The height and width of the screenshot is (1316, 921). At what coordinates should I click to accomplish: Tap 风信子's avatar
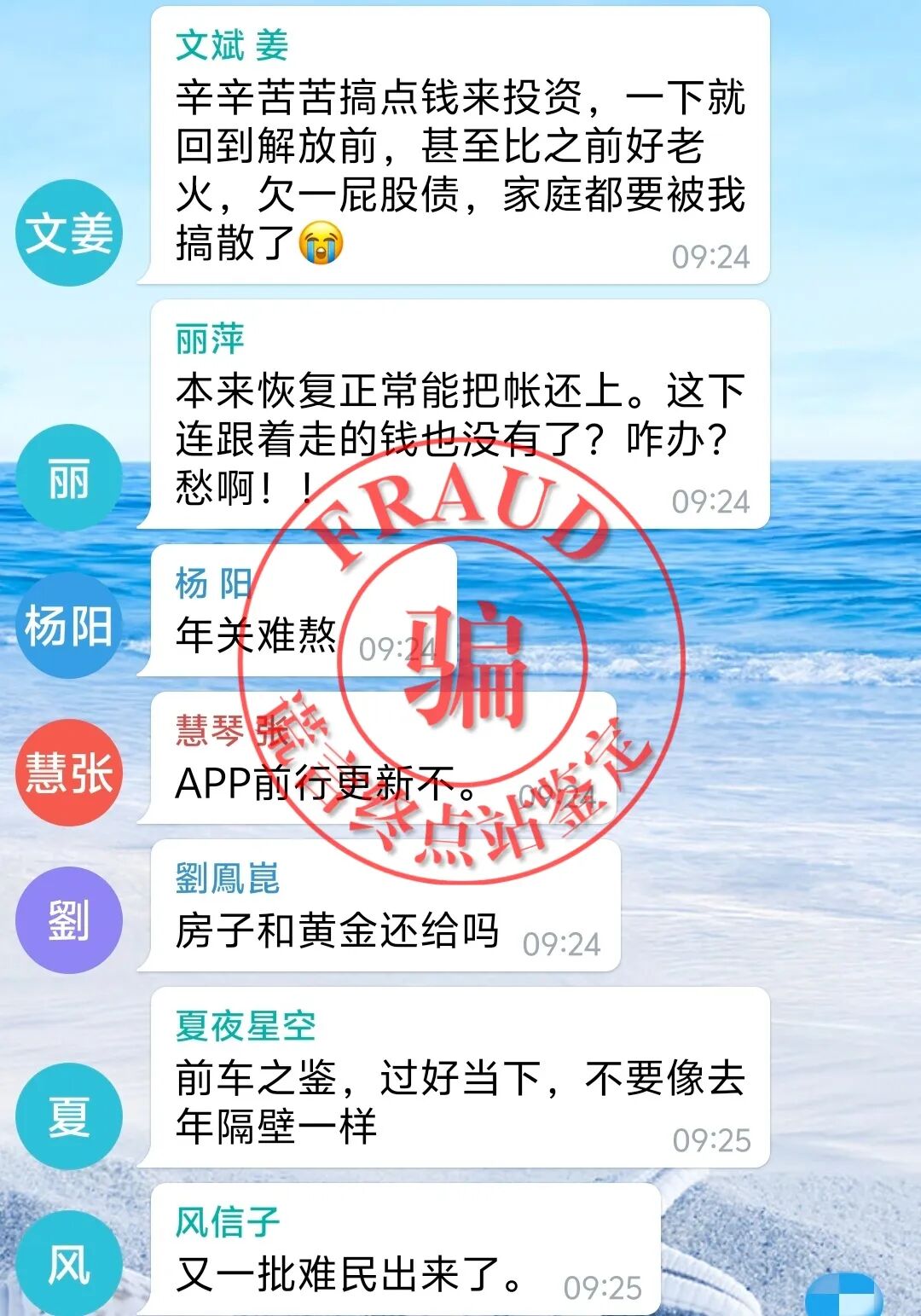coord(69,1263)
